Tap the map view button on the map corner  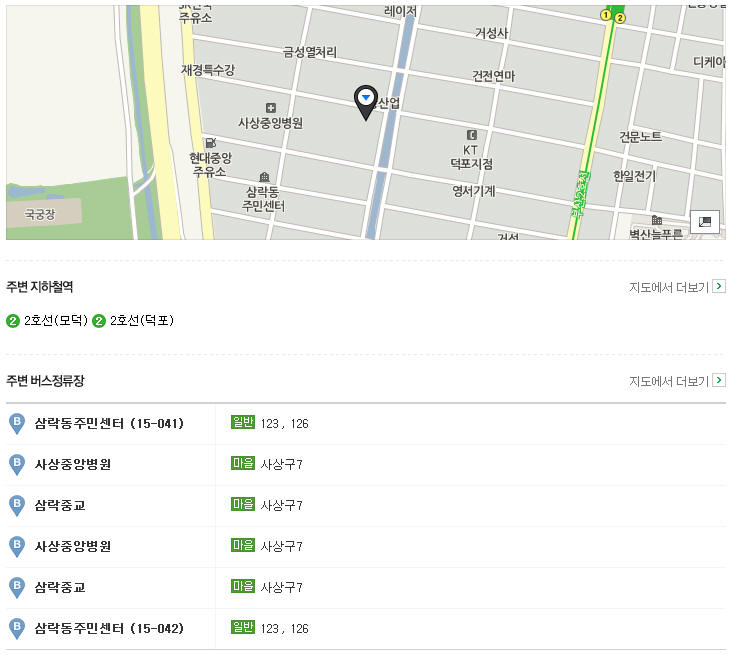click(704, 222)
